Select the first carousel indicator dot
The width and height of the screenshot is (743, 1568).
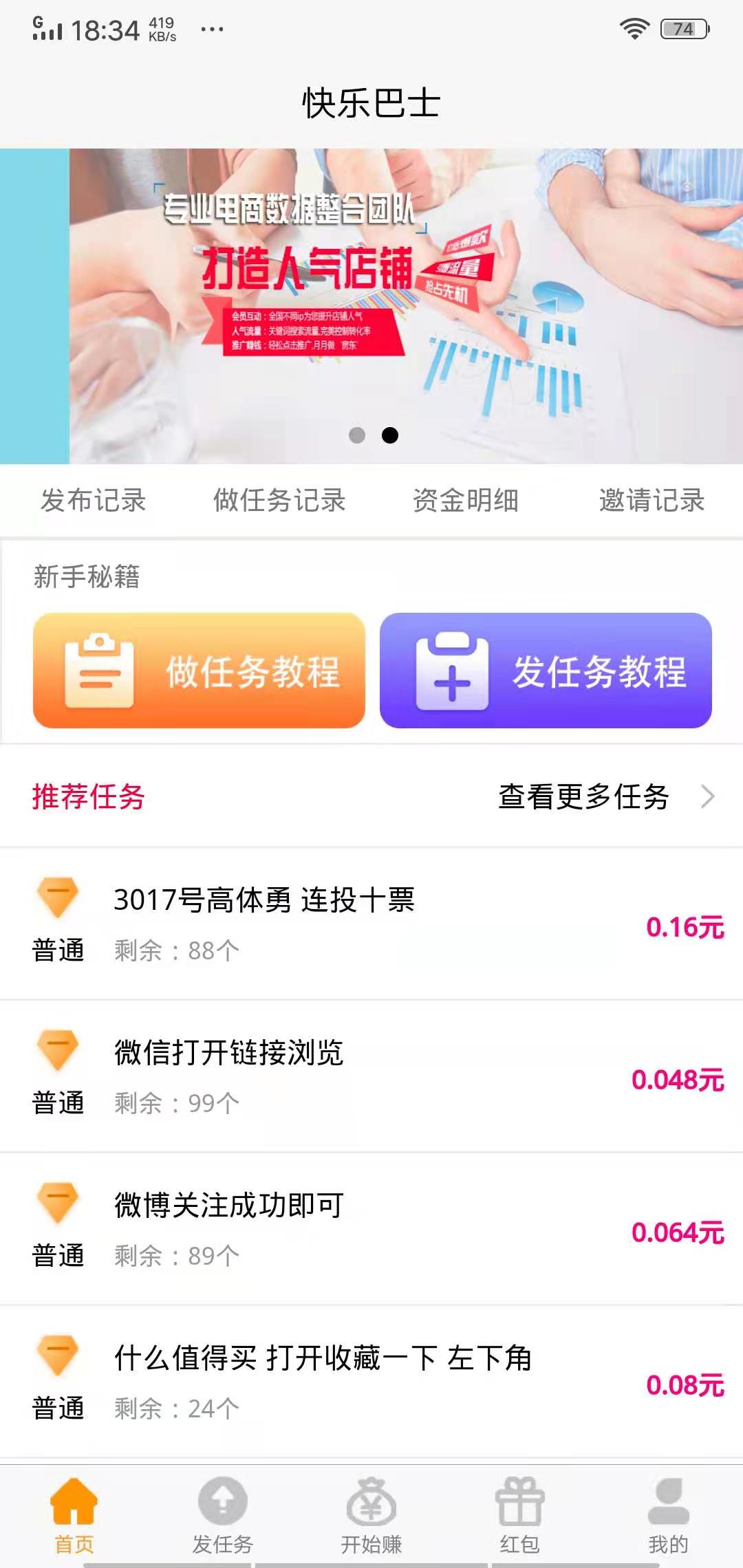(x=358, y=435)
